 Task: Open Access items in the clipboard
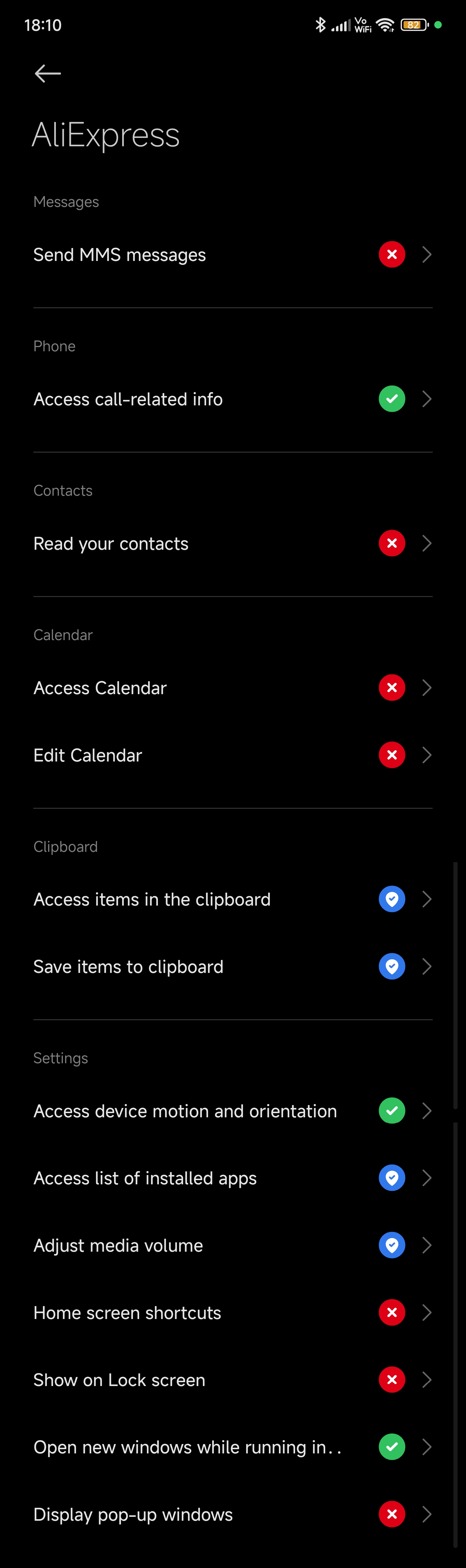(x=232, y=899)
